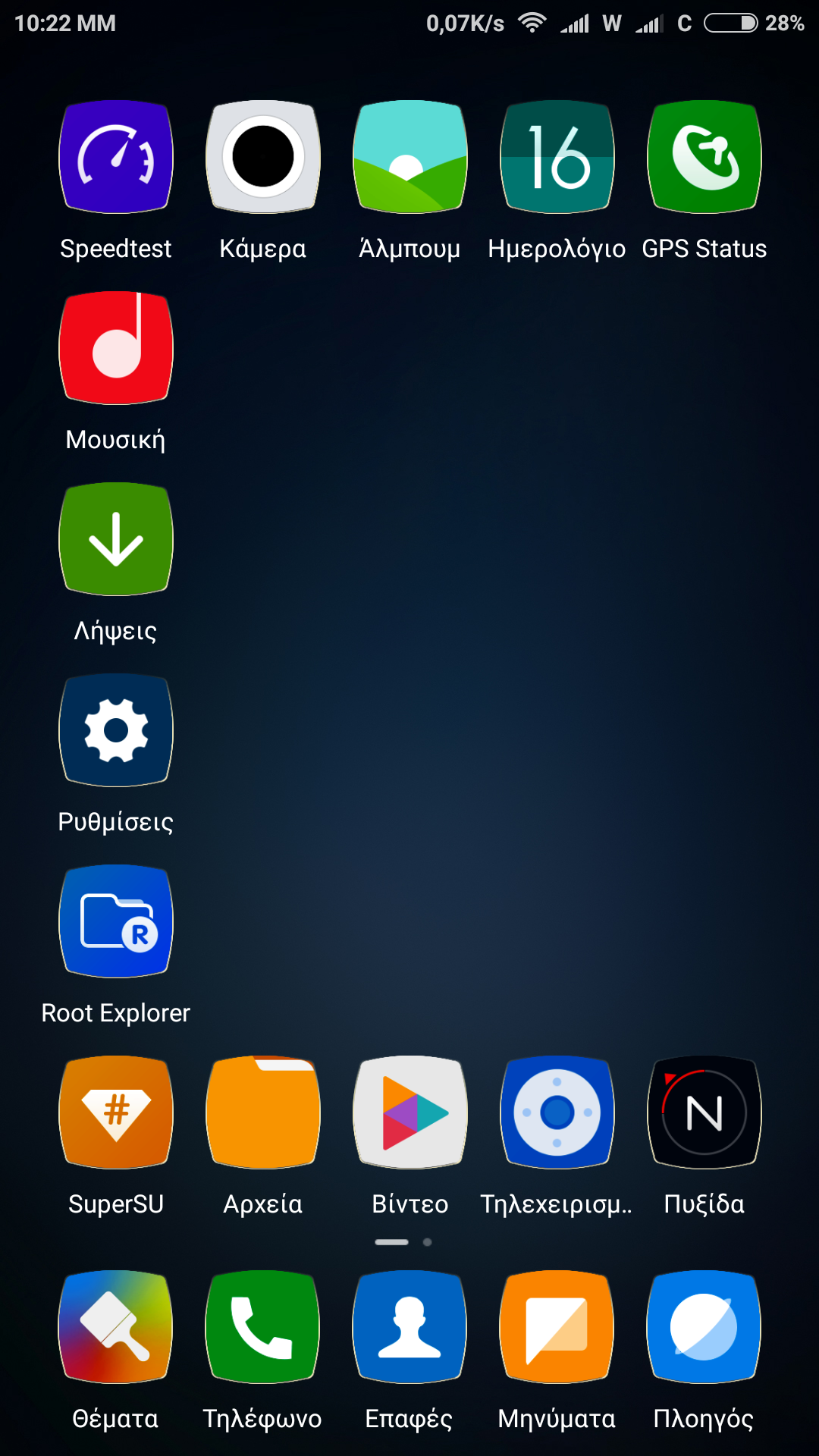
Task: Tap the second page indicator dot
Action: tap(428, 1242)
